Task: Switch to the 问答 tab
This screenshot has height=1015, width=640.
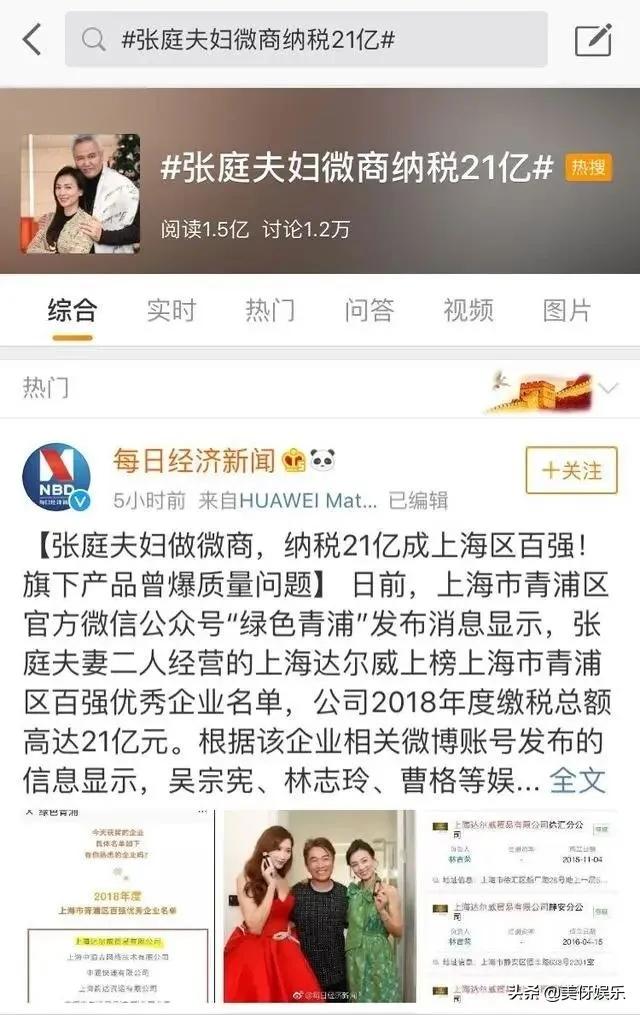Action: [369, 310]
